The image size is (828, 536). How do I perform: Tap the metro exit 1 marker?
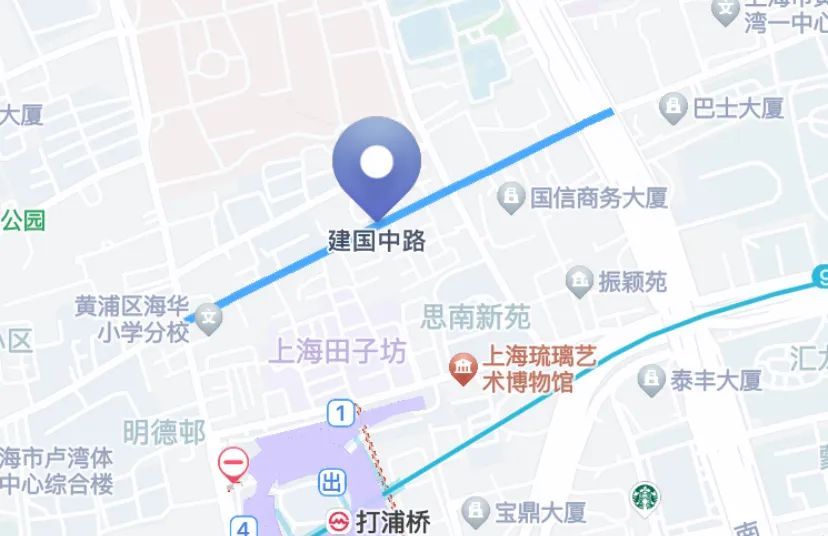(x=342, y=412)
